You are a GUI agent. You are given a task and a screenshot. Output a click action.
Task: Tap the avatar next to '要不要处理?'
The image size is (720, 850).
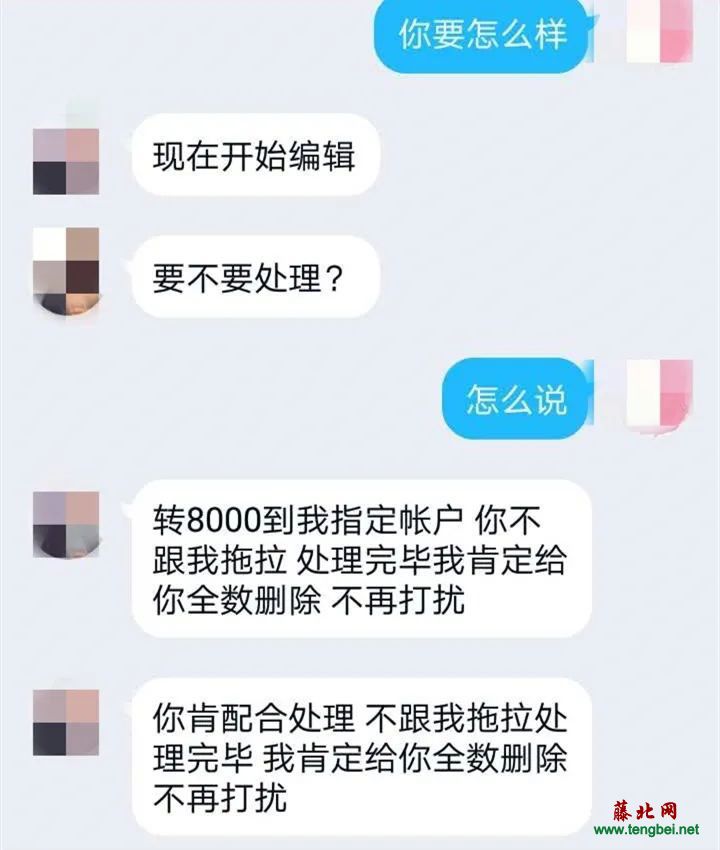[66, 270]
